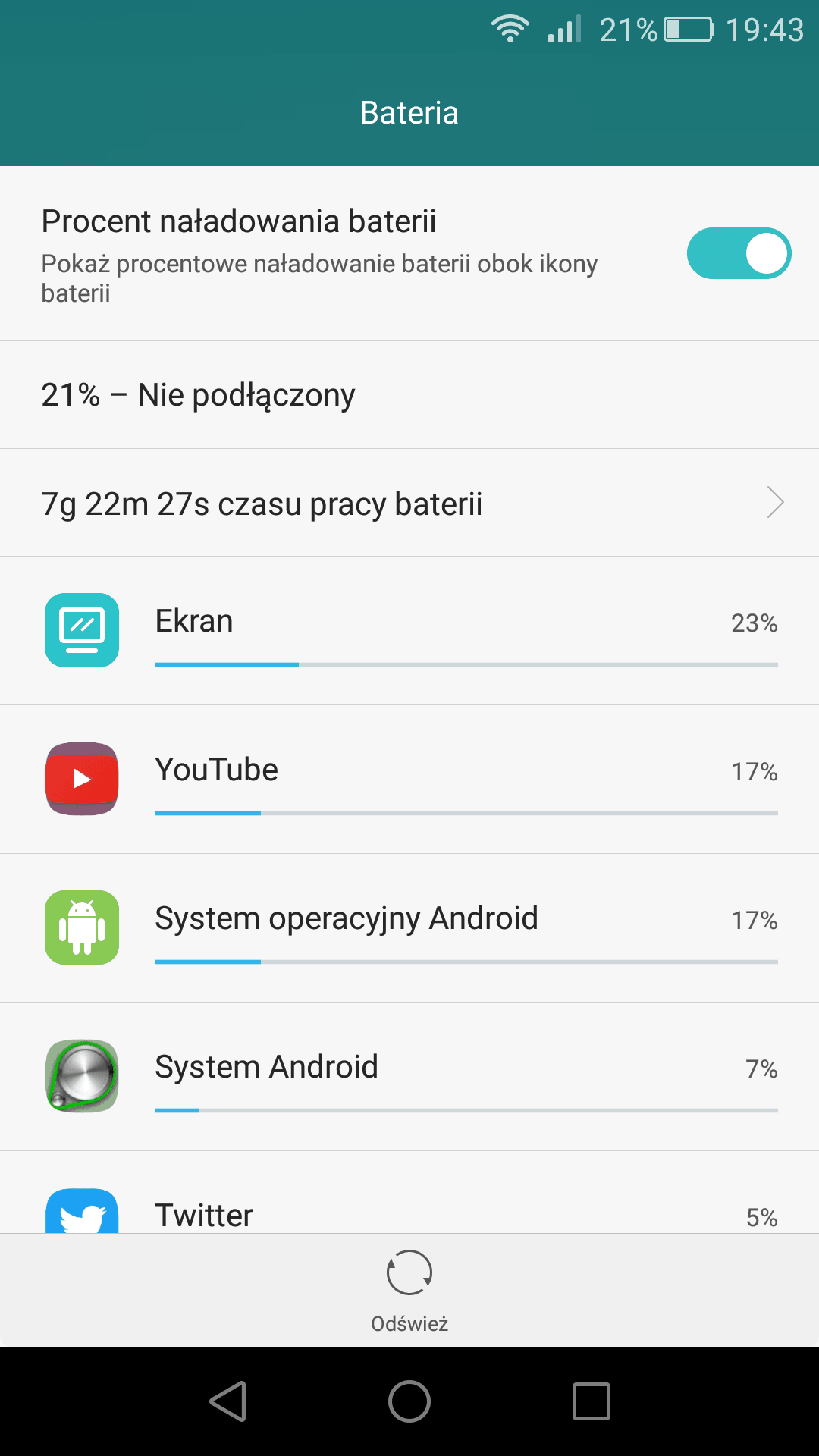Open Ekran battery usage details
This screenshot has width=819, height=1456.
point(409,630)
